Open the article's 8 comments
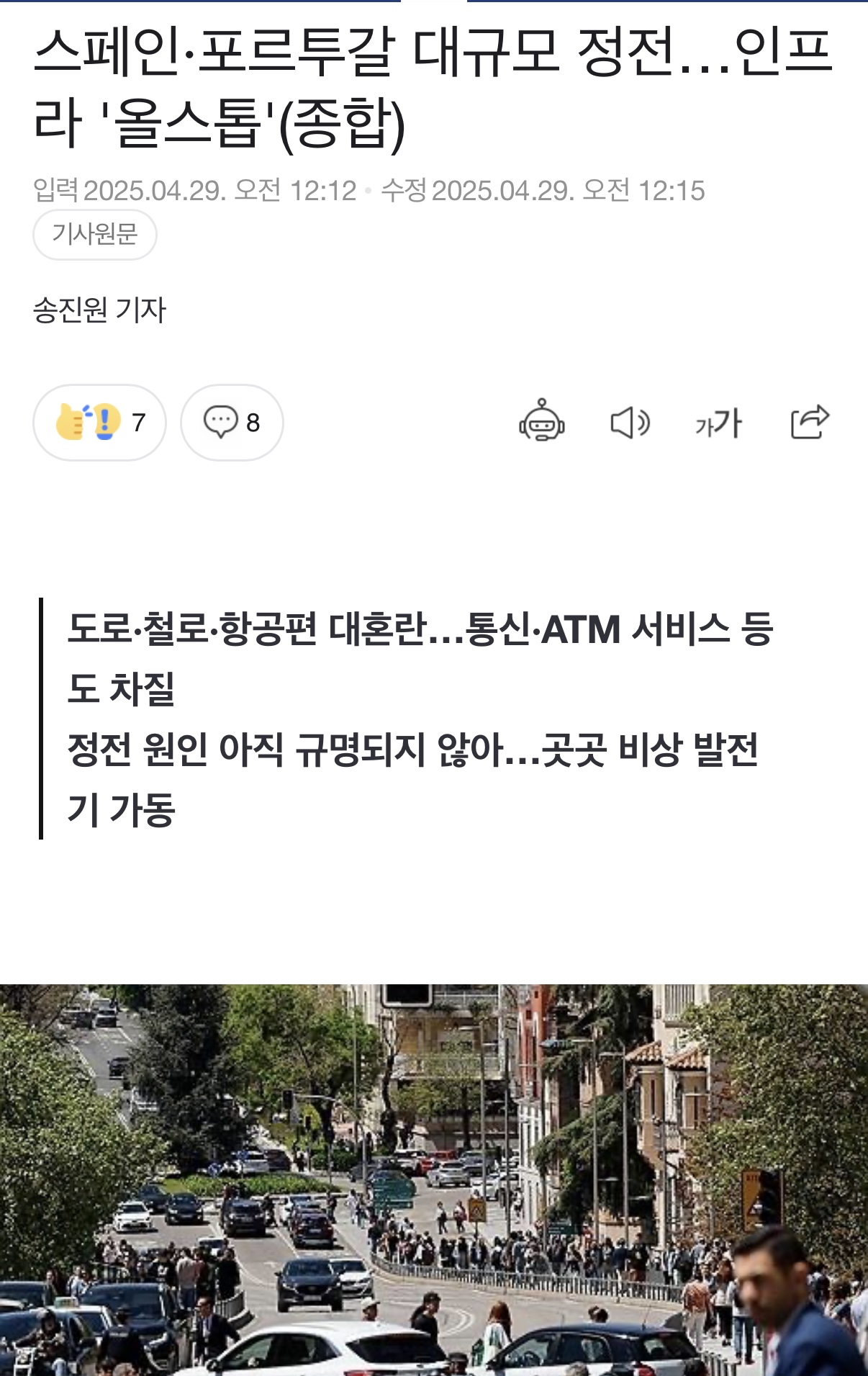The height and width of the screenshot is (1376, 868). click(232, 423)
